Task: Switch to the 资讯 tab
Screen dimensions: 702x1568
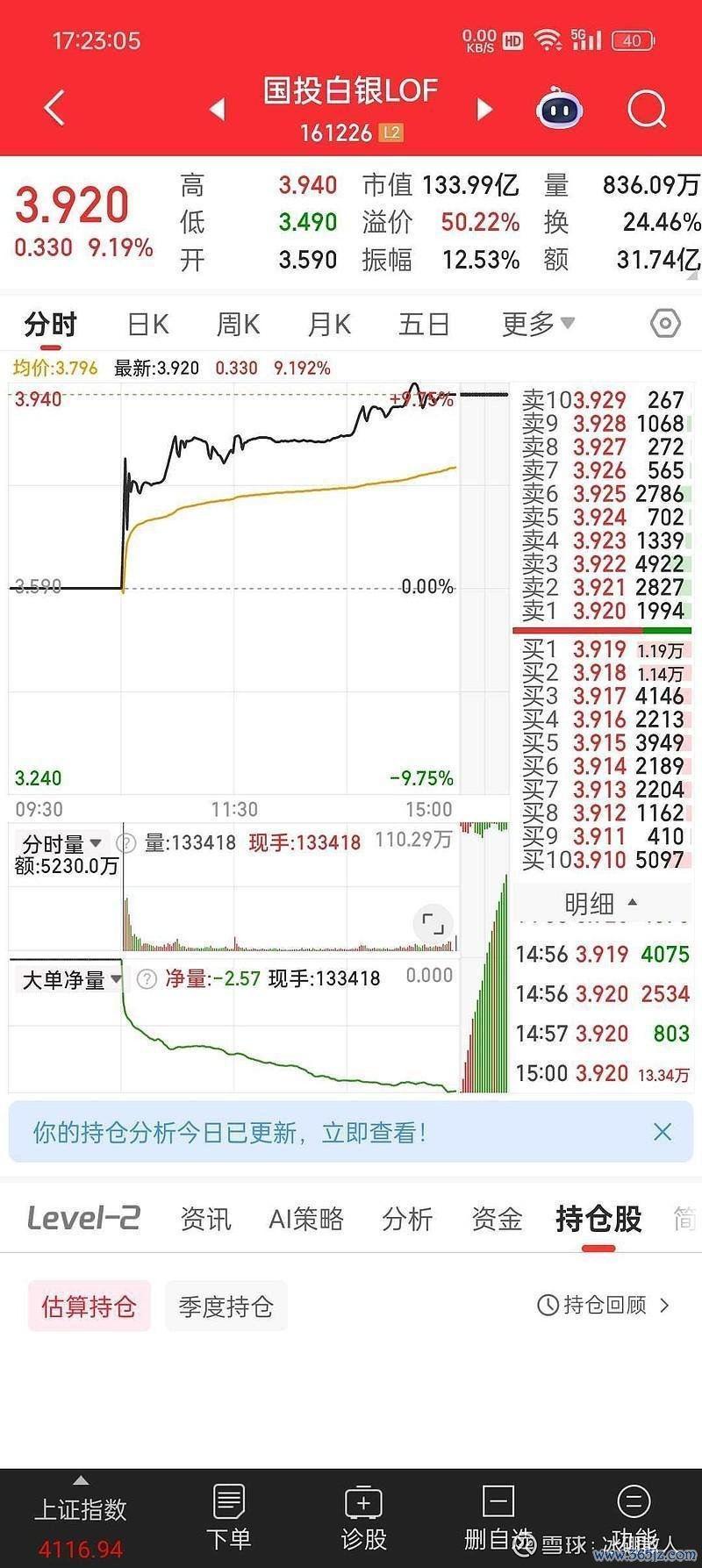Action: point(205,1219)
